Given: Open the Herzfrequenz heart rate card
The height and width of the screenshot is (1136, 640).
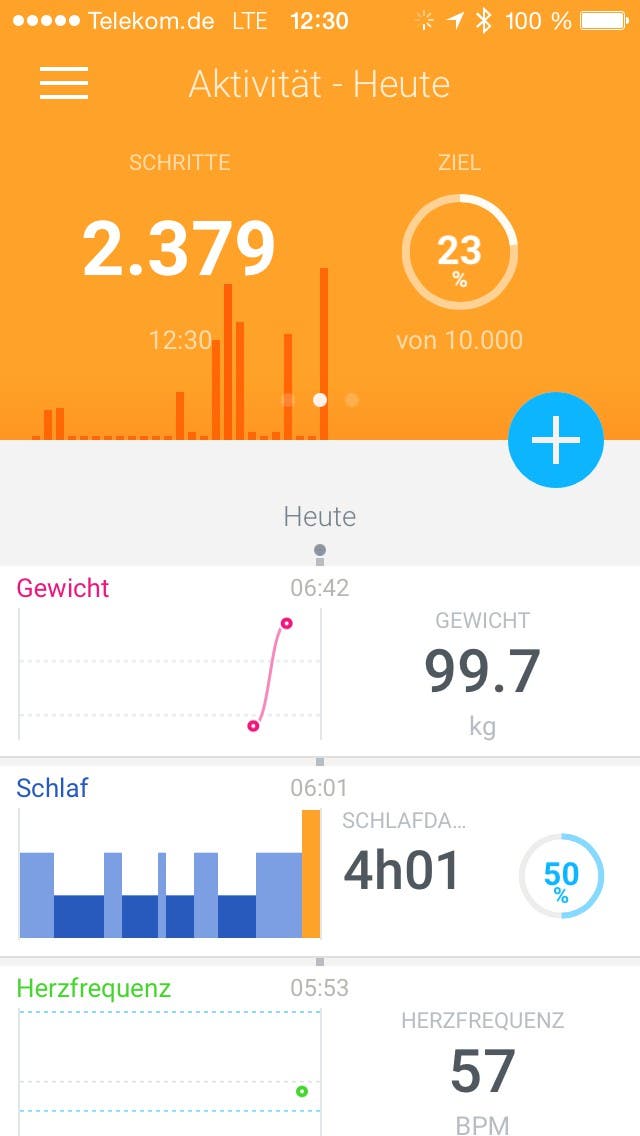Looking at the screenshot, I should (320, 1055).
